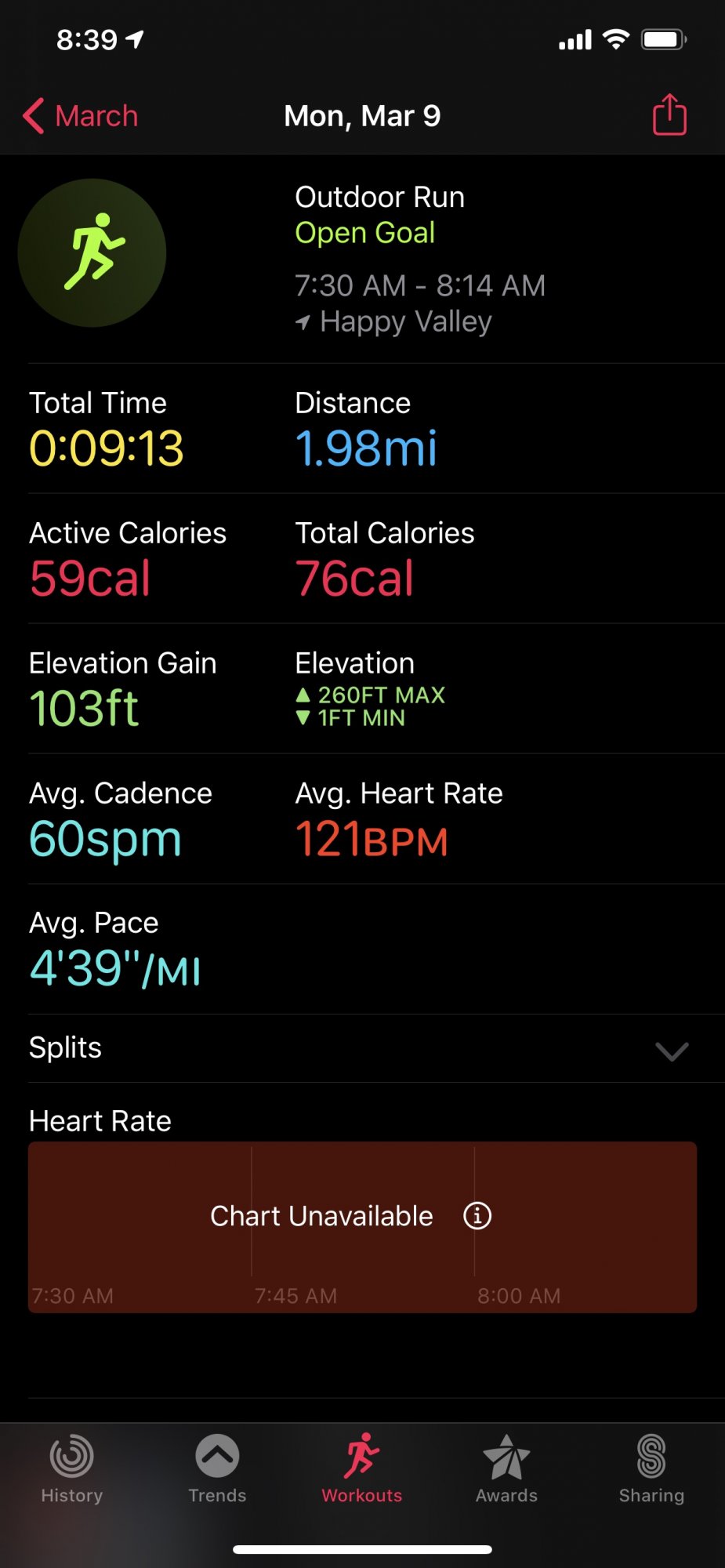Go back to March
Screen dimensions: 725x1568
point(80,116)
